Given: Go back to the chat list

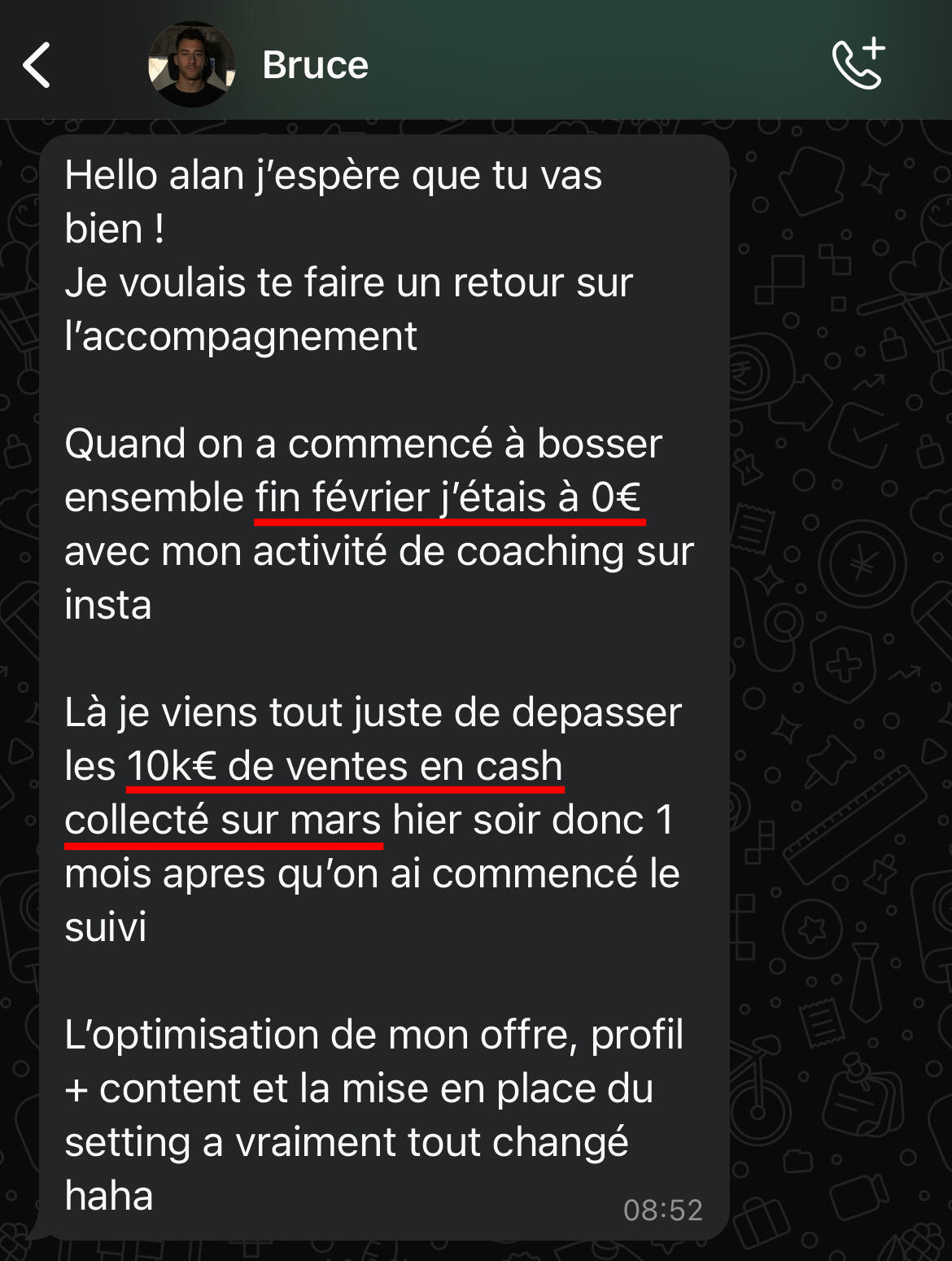Looking at the screenshot, I should (x=37, y=65).
